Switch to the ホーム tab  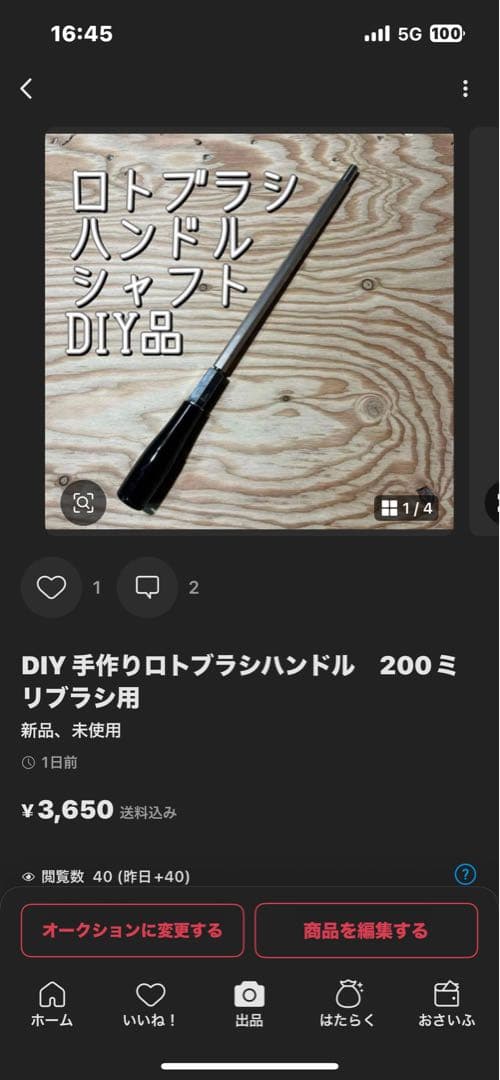point(52,1005)
